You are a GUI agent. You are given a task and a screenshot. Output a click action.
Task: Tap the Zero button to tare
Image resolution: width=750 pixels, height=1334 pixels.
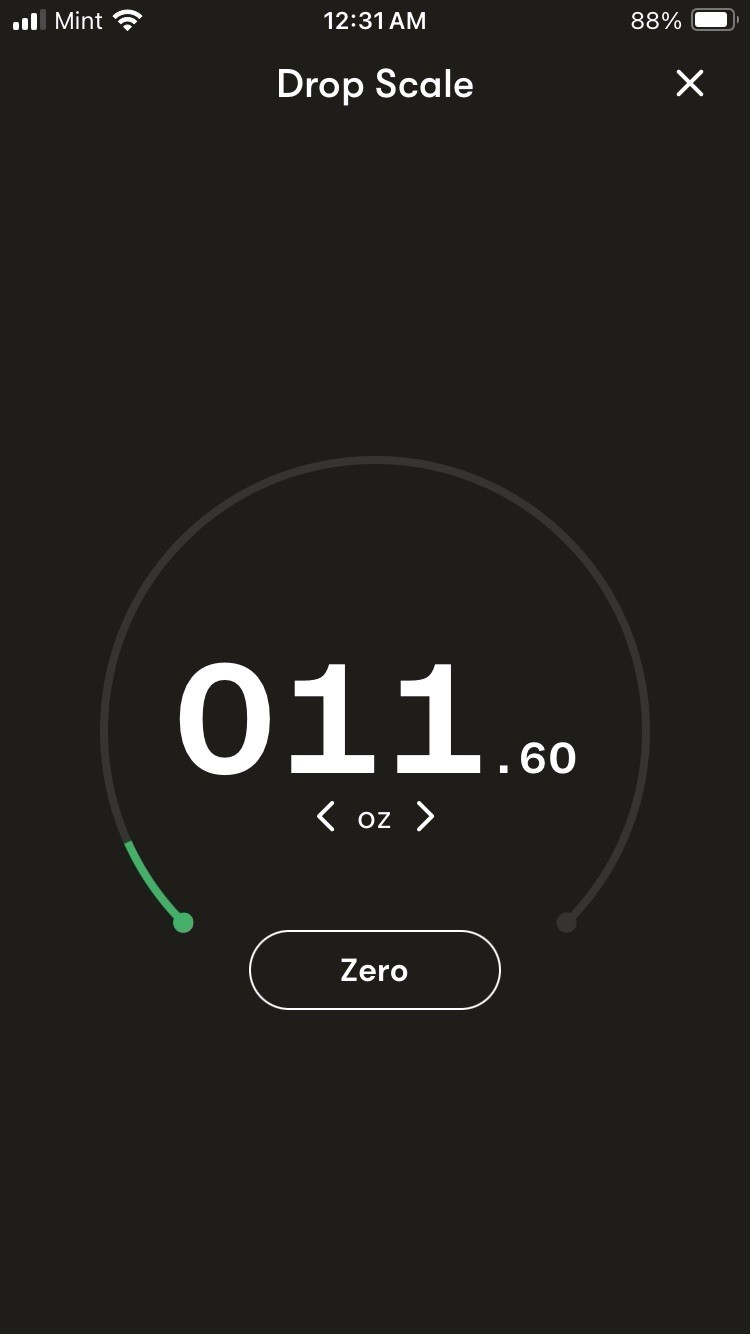pyautogui.click(x=374, y=970)
